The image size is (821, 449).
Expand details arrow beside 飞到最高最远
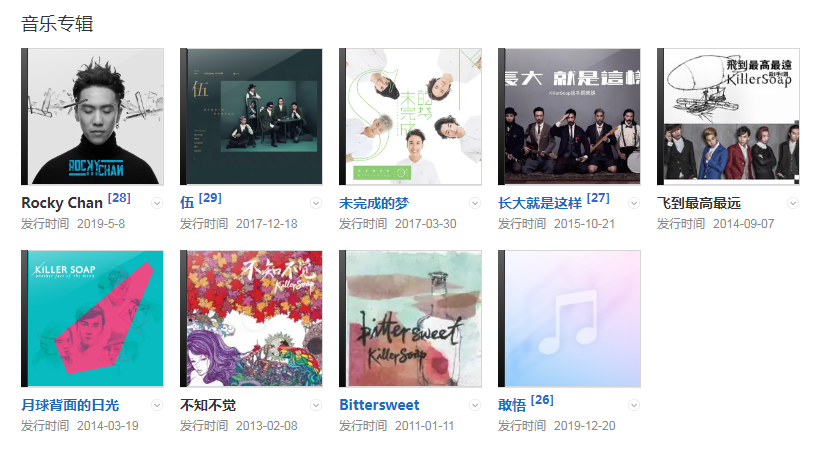[793, 203]
